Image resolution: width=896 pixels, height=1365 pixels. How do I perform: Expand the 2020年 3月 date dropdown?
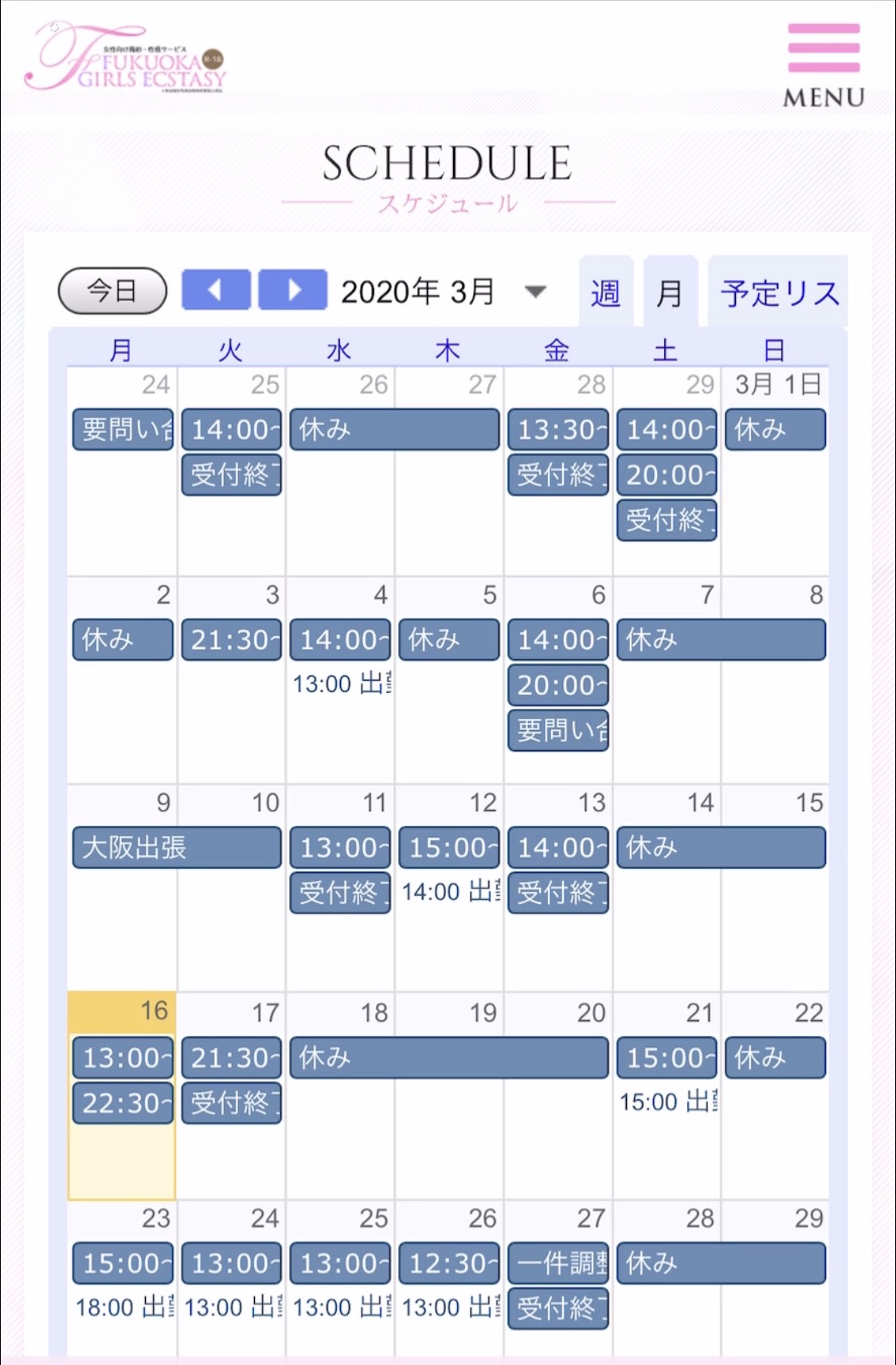click(535, 291)
